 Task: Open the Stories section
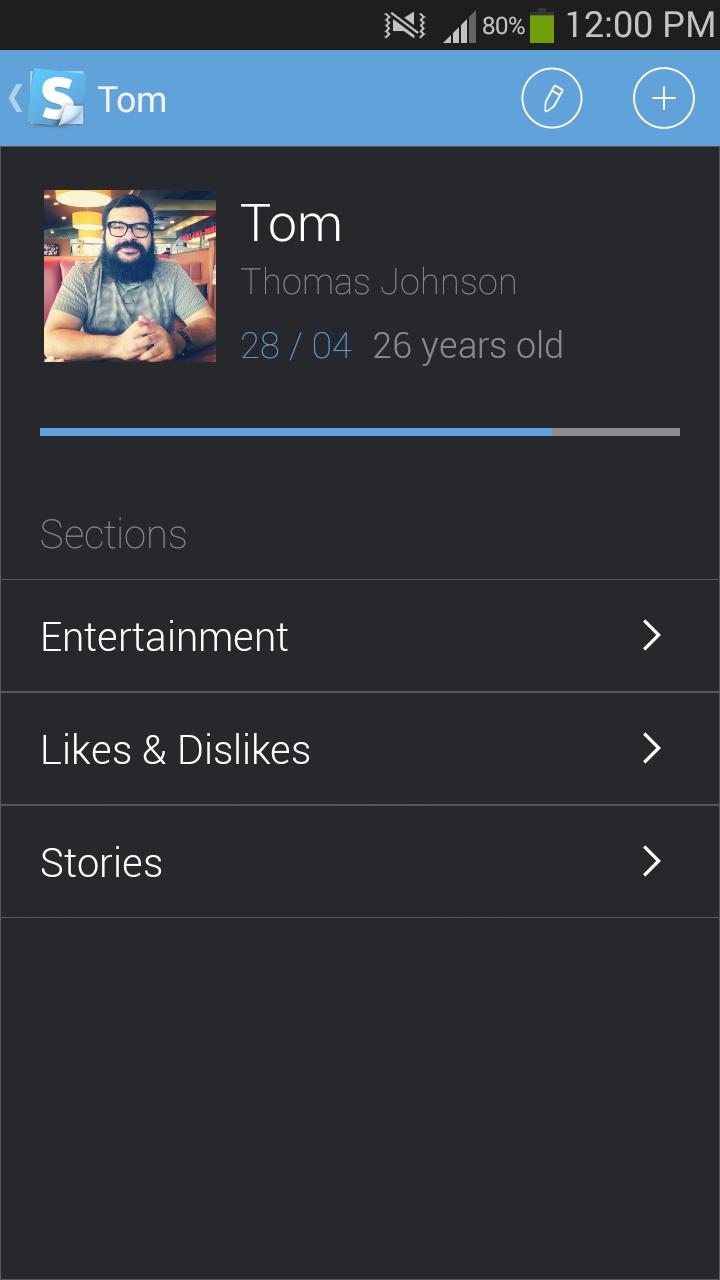360,862
